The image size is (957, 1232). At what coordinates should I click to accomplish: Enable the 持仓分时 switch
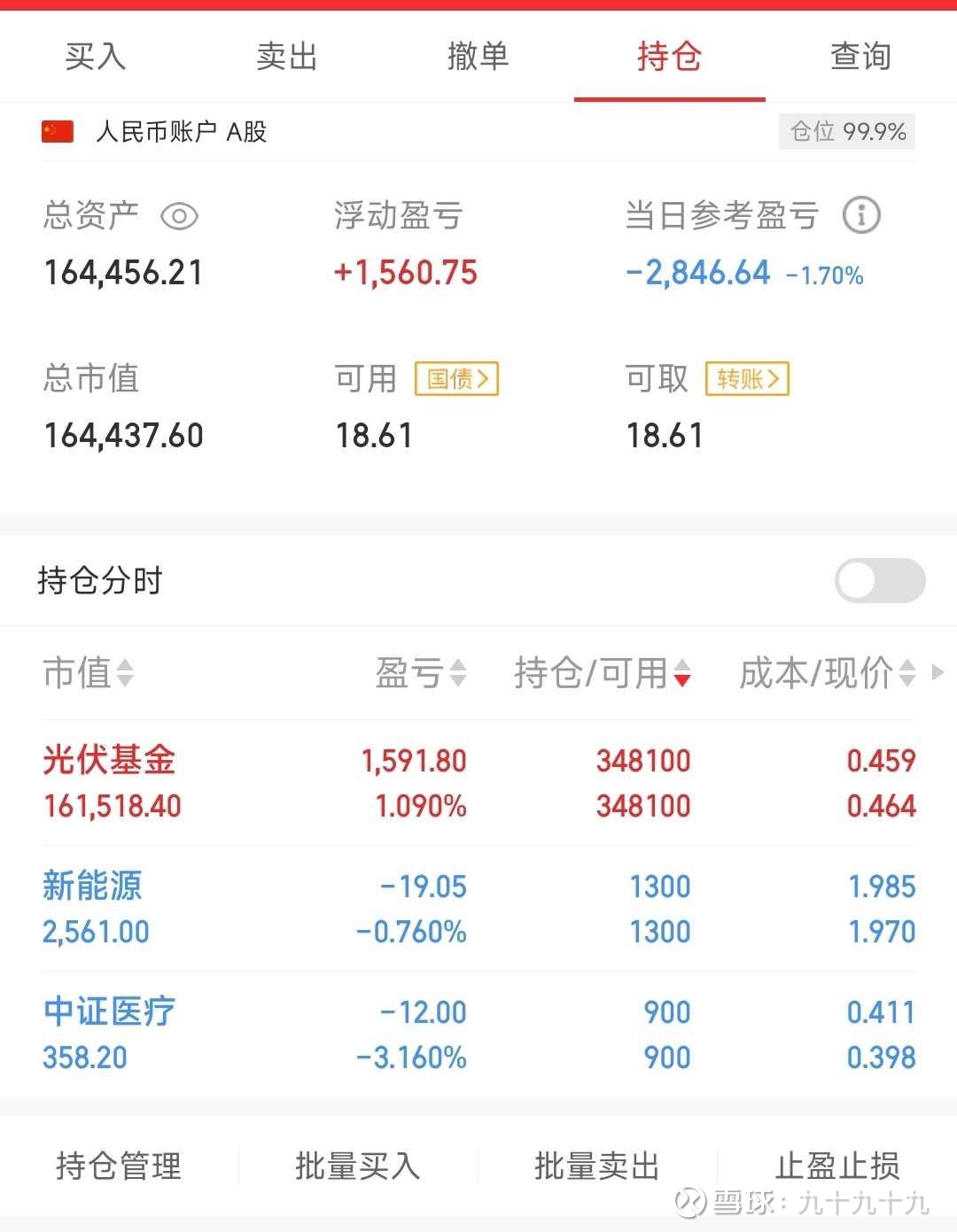878,580
